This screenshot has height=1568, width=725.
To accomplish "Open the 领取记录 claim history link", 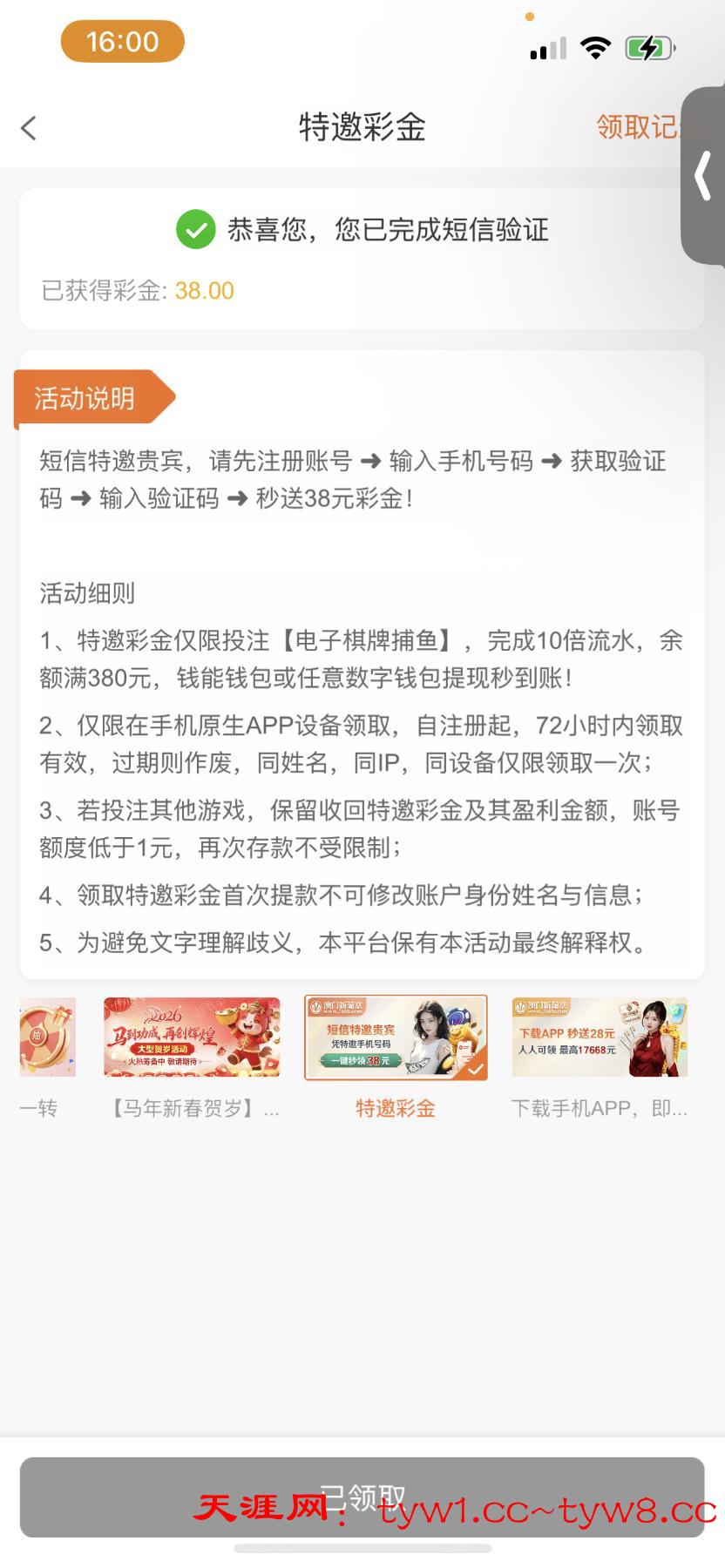I will 638,127.
